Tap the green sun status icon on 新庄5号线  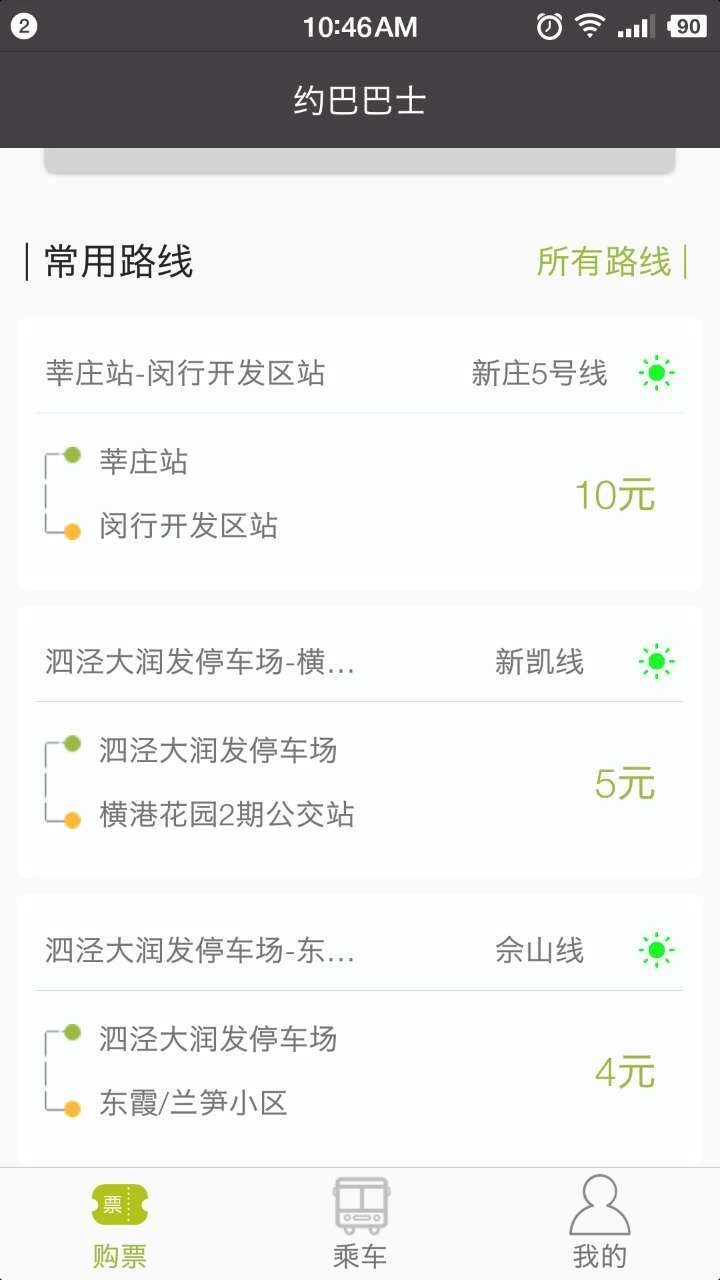tap(657, 372)
